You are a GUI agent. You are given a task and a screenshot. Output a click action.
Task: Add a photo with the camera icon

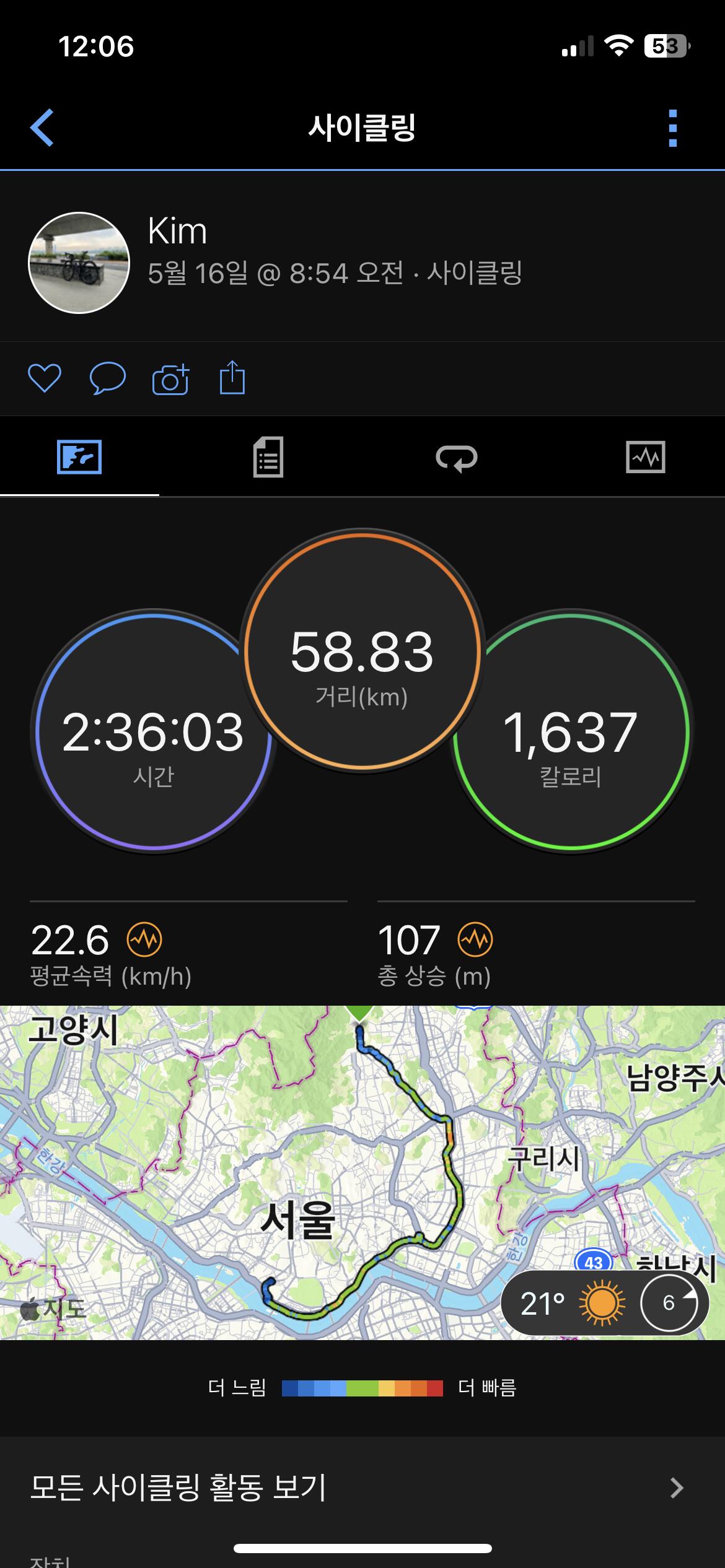click(170, 378)
